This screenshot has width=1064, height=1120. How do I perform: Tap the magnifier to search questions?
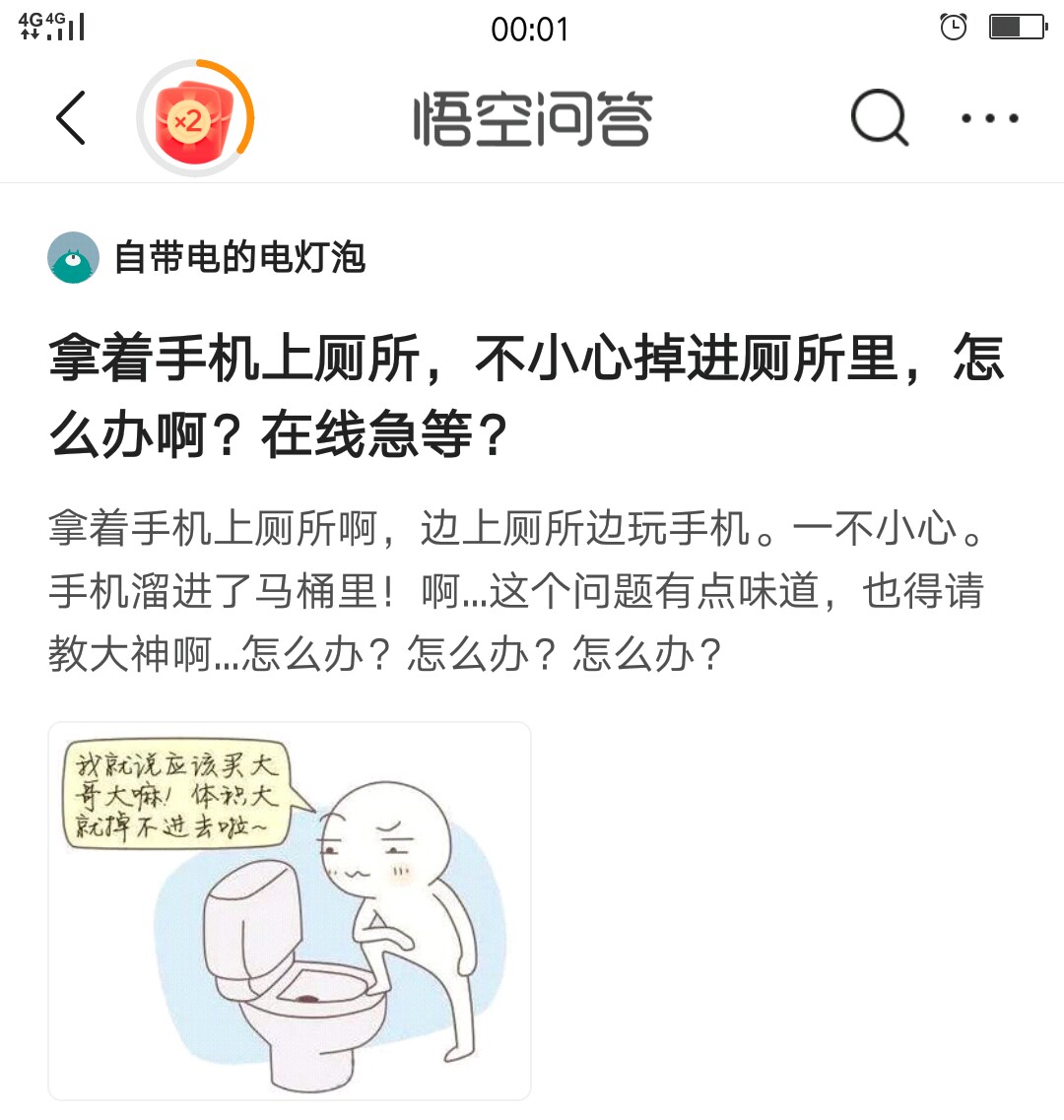click(x=880, y=118)
